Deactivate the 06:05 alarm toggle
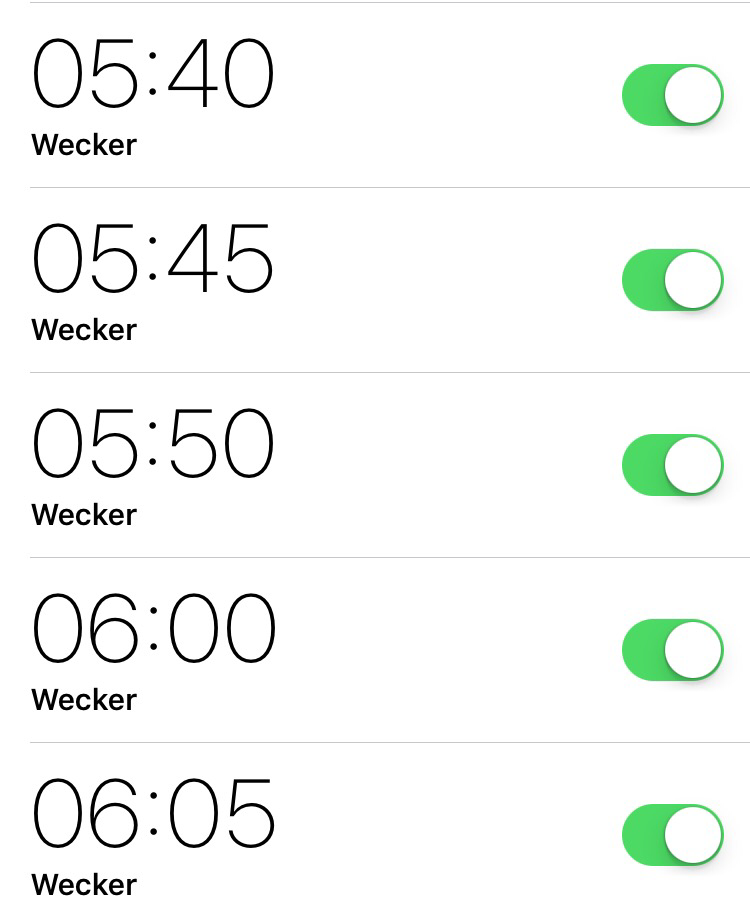 pyautogui.click(x=672, y=835)
